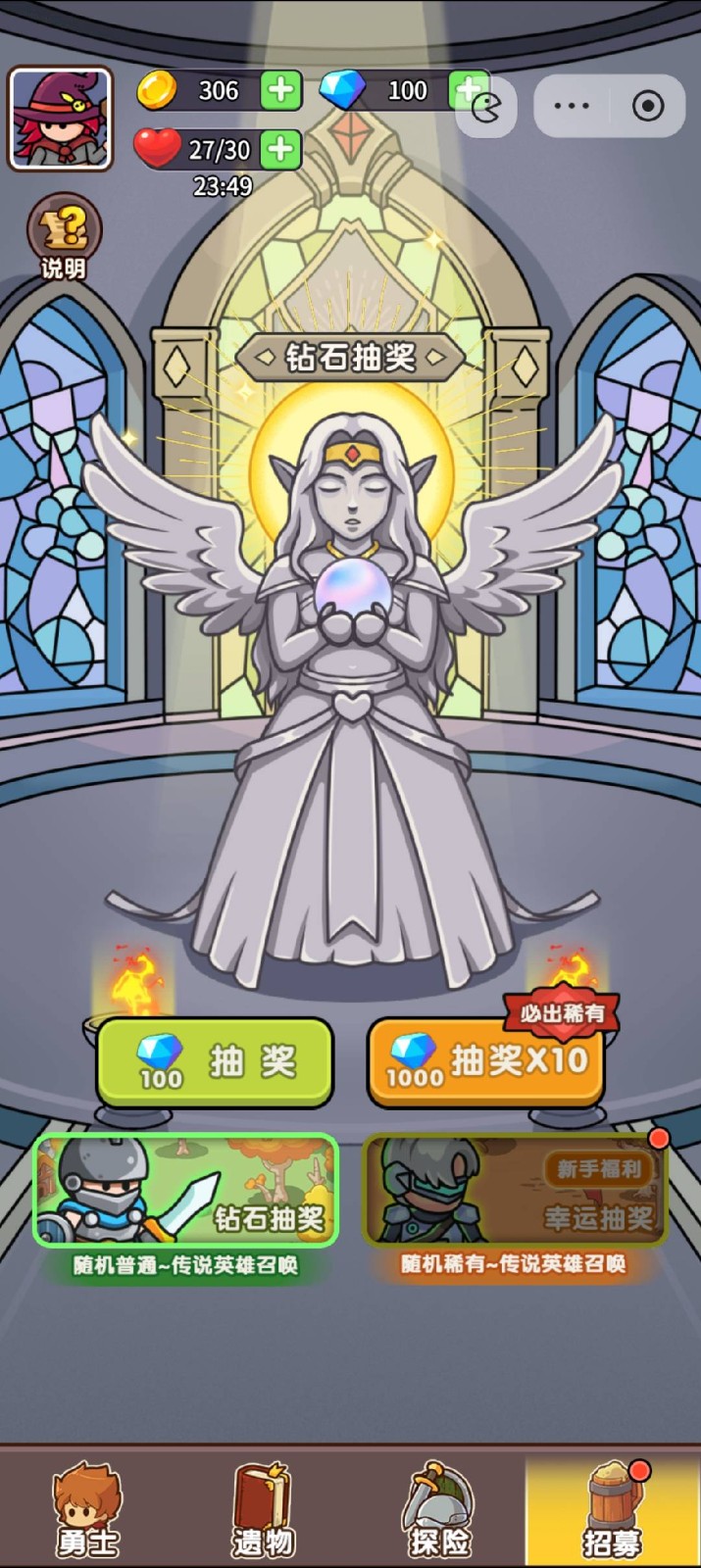The width and height of the screenshot is (701, 1568).
Task: Select the 钻石抽奖 banner
Action: tap(185, 1191)
